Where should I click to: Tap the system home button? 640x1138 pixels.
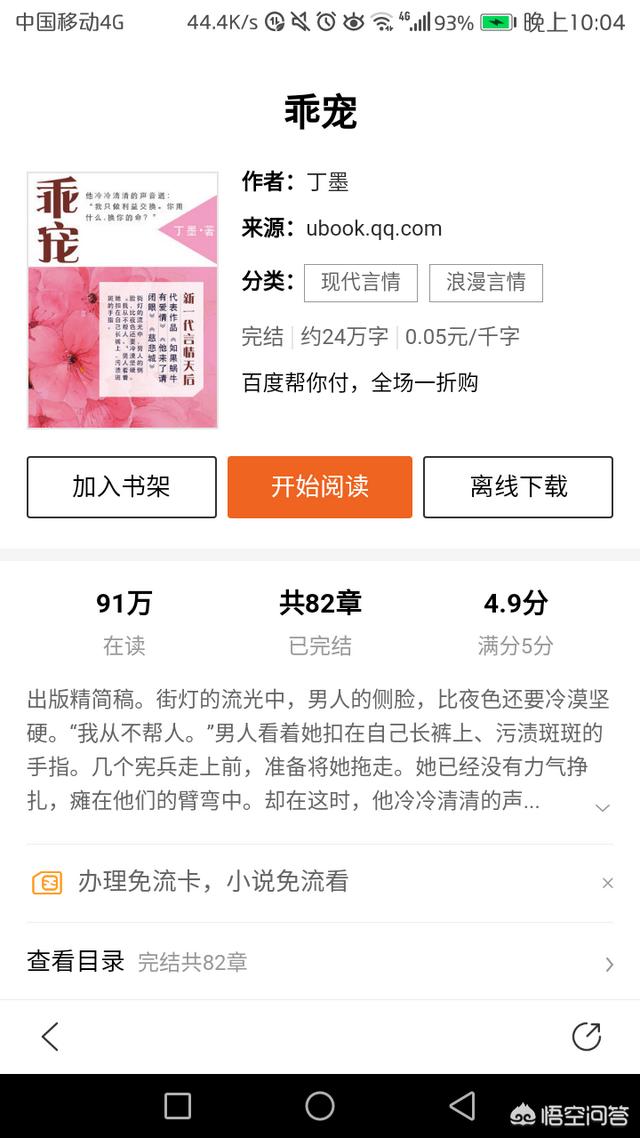point(320,1105)
